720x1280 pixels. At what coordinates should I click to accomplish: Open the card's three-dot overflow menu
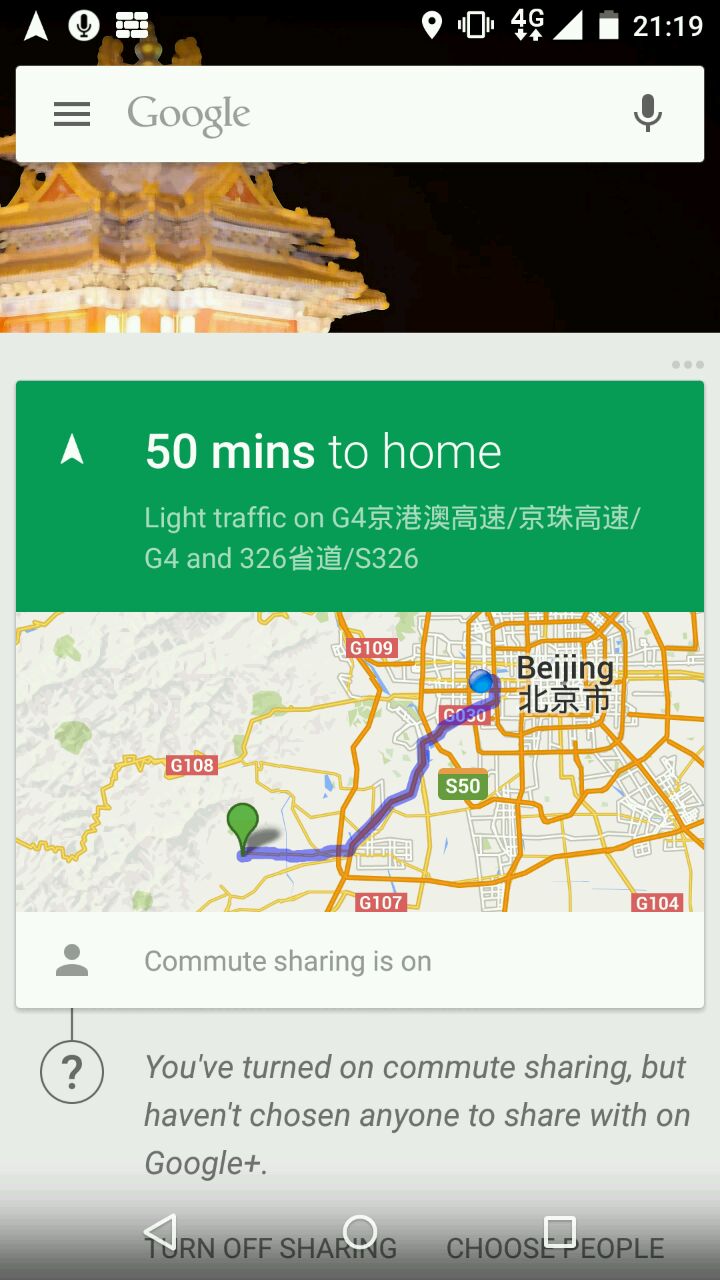pyautogui.click(x=687, y=365)
